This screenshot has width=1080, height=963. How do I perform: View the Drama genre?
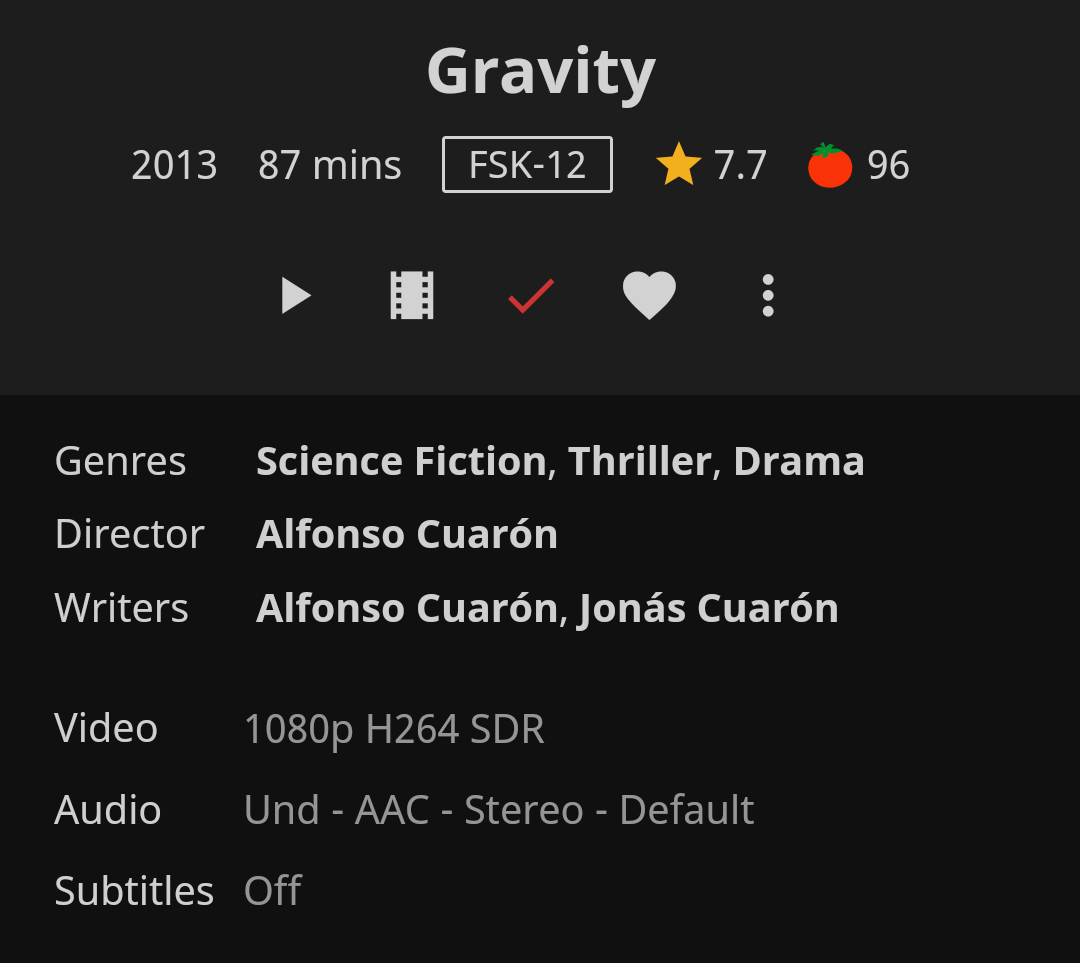point(799,461)
